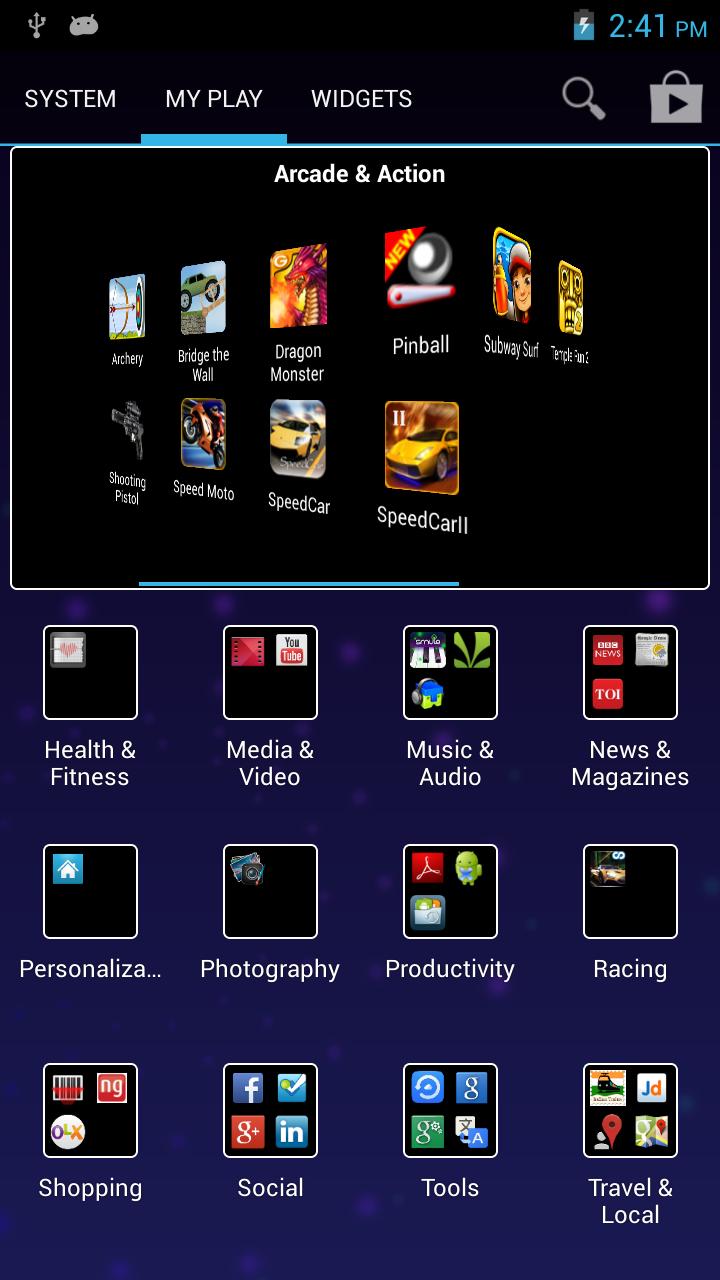The width and height of the screenshot is (720, 1280).
Task: Open the WIDGETS tab
Action: tap(361, 99)
